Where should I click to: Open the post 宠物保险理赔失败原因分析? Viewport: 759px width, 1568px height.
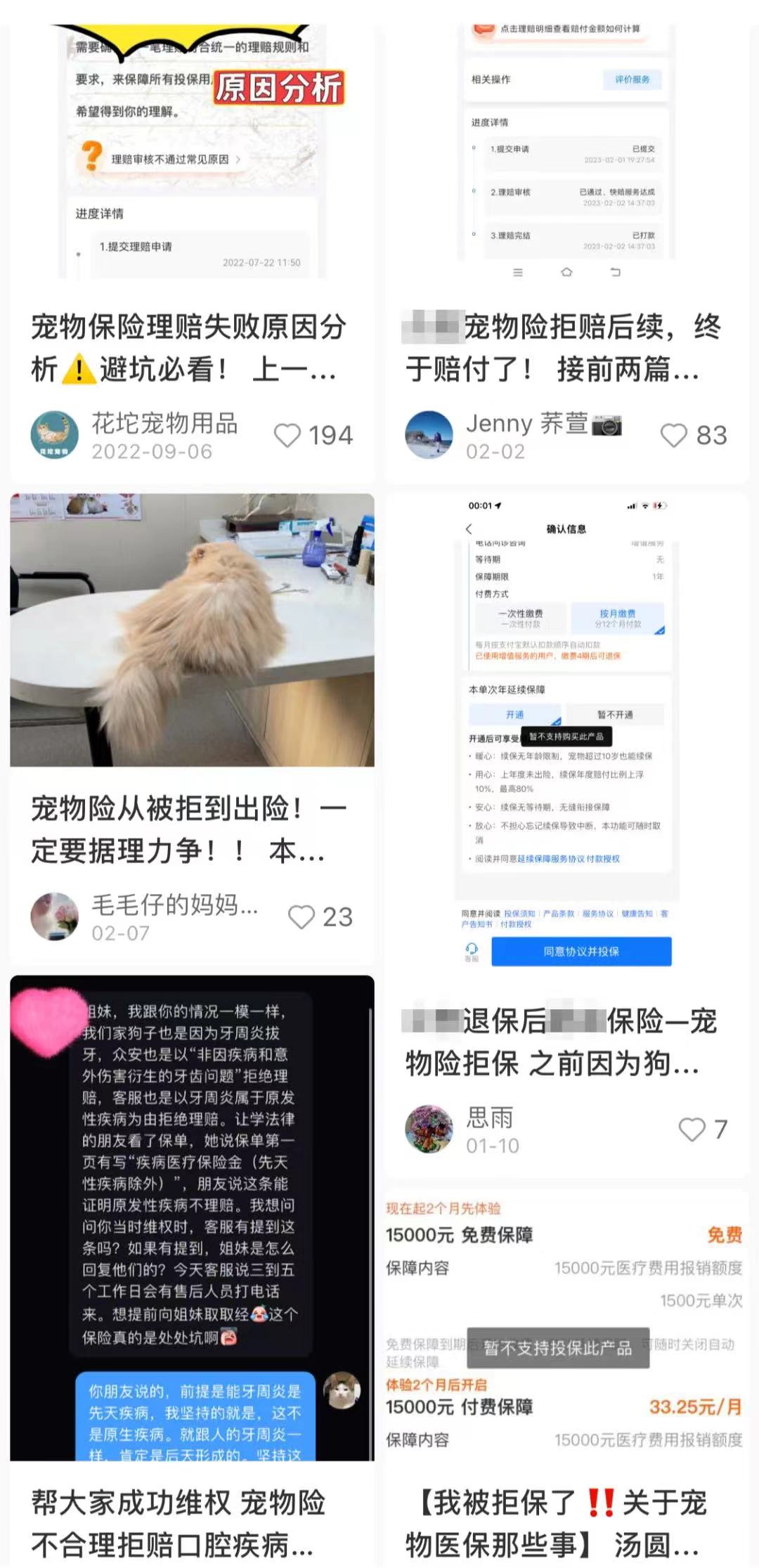(x=188, y=347)
